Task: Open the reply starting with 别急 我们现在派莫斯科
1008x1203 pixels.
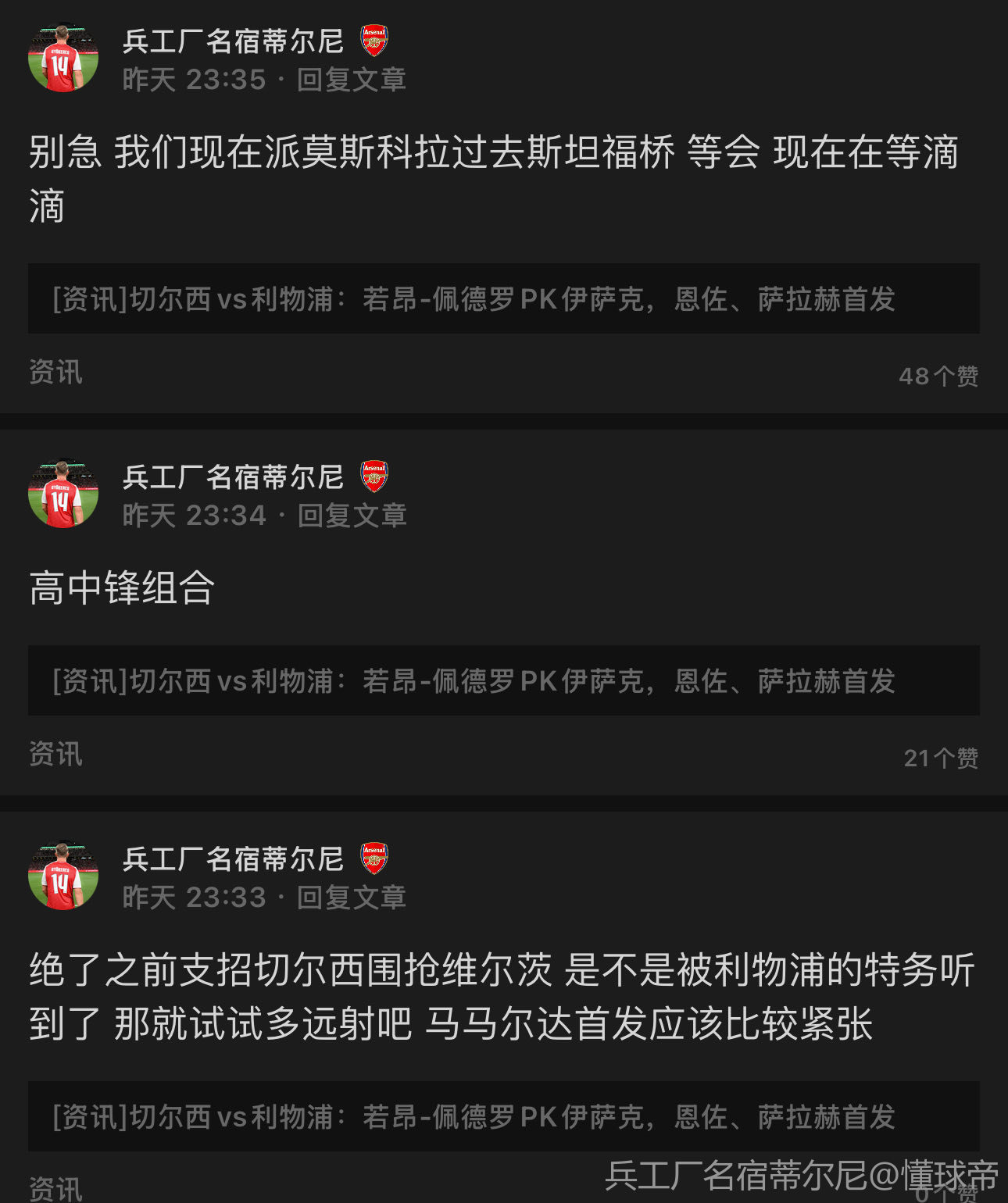Action: click(492, 179)
